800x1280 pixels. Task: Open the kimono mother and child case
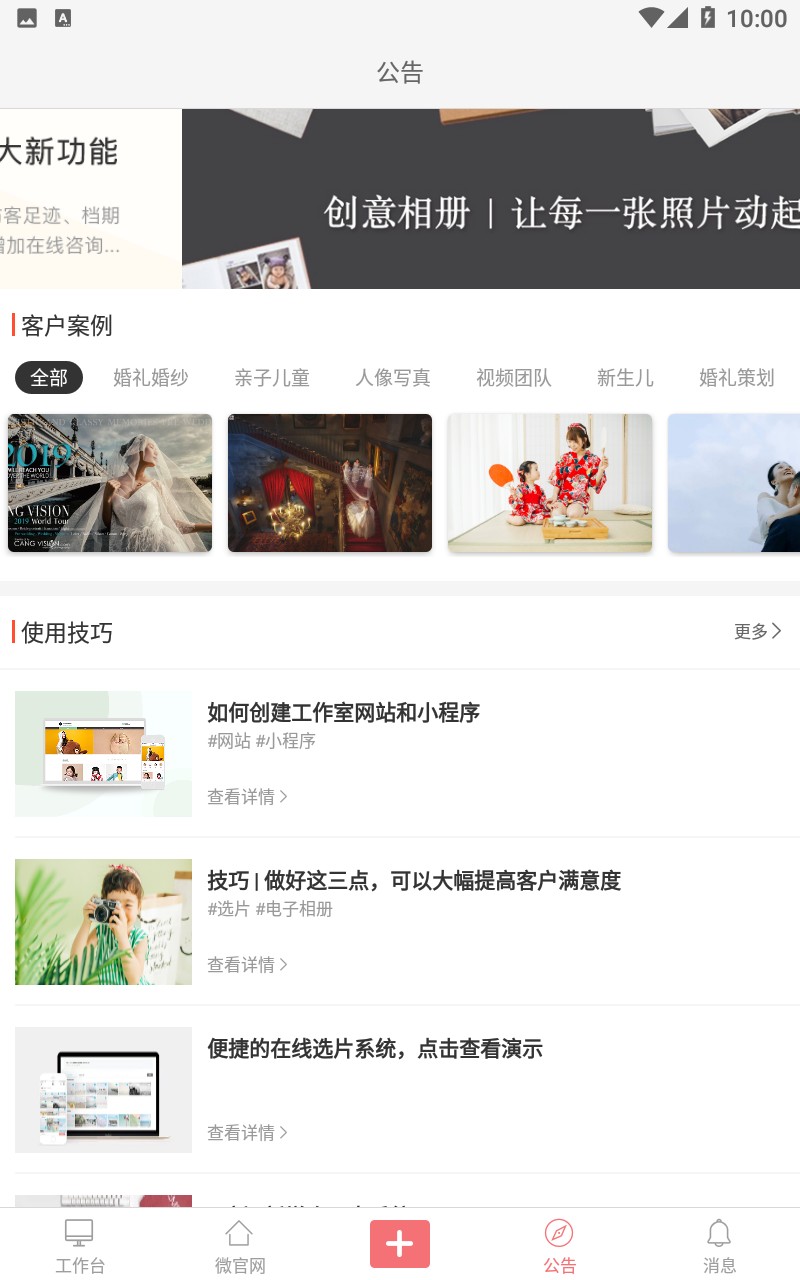[550, 483]
